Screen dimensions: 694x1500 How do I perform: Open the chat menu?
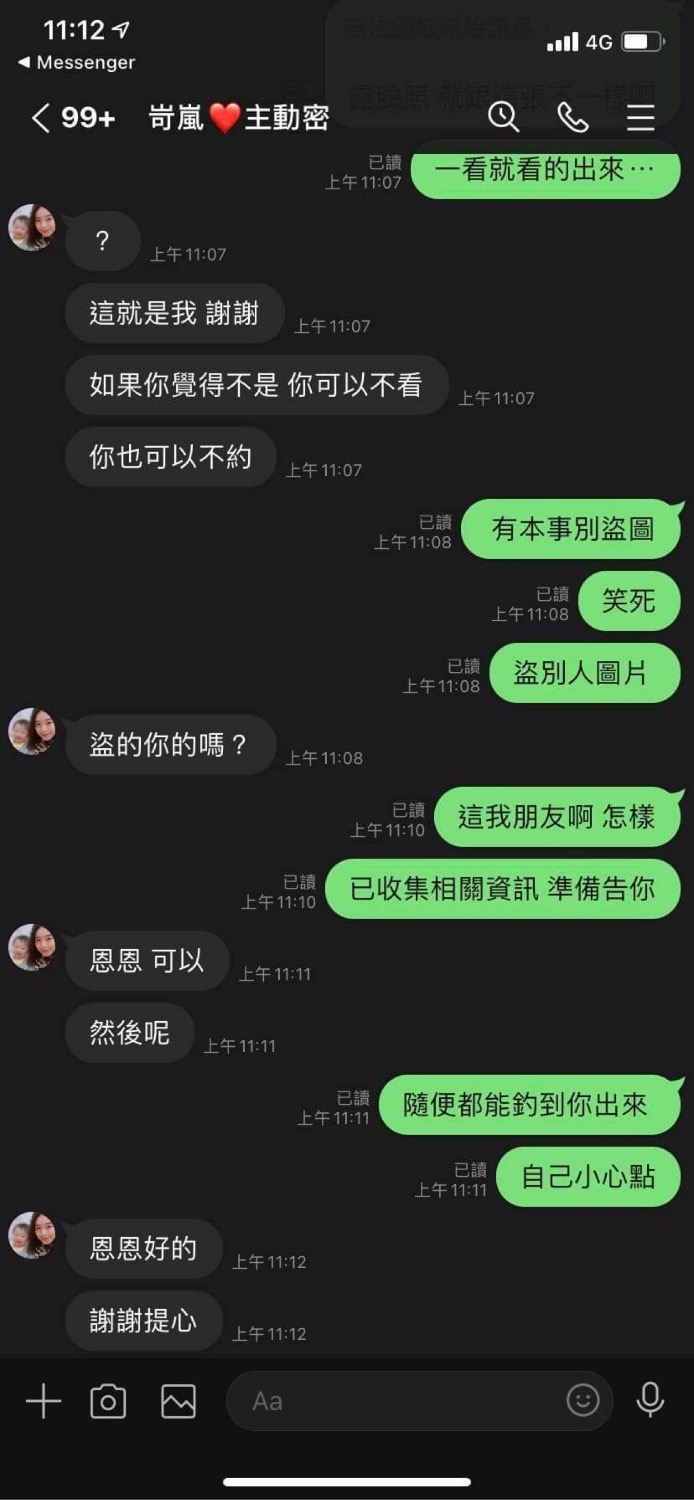point(640,118)
